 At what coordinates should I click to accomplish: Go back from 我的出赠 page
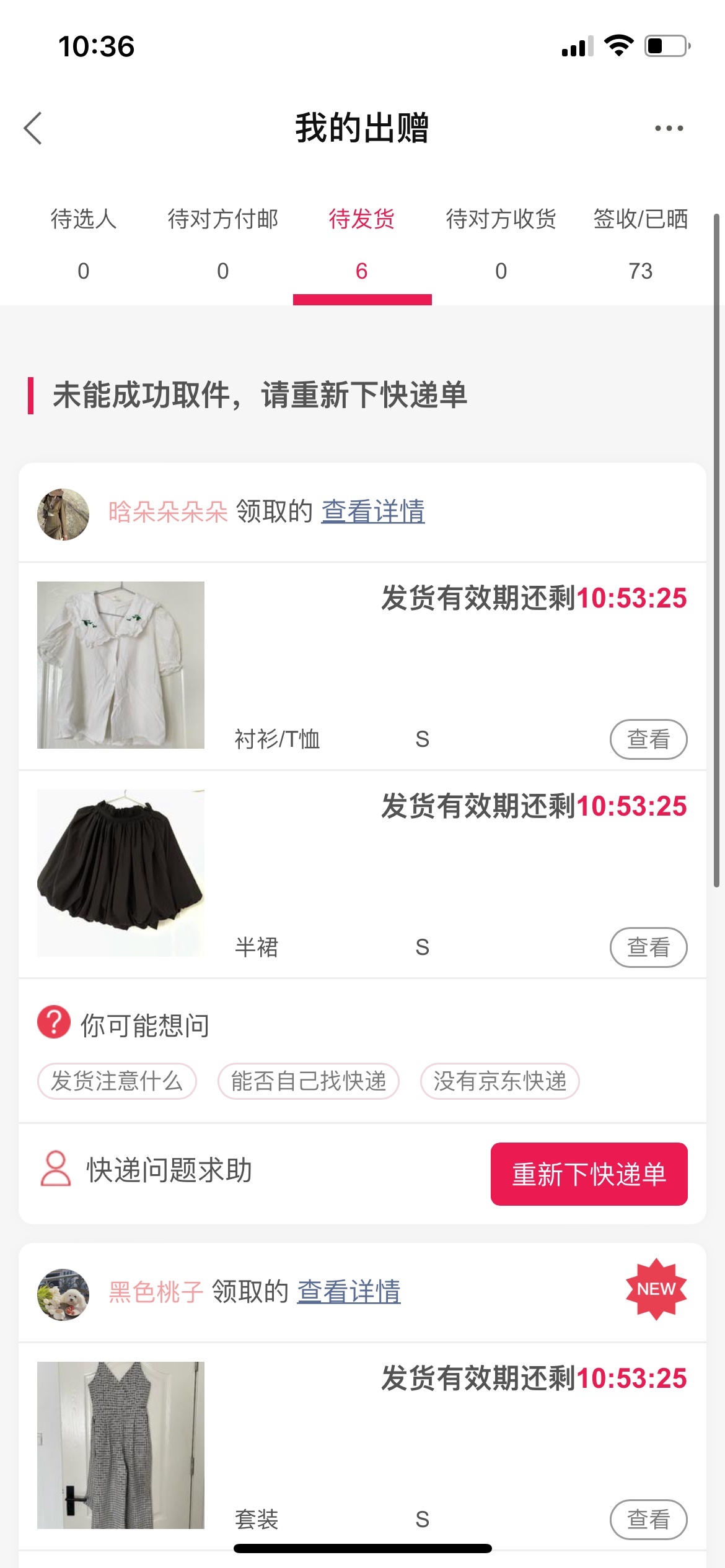coord(33,128)
